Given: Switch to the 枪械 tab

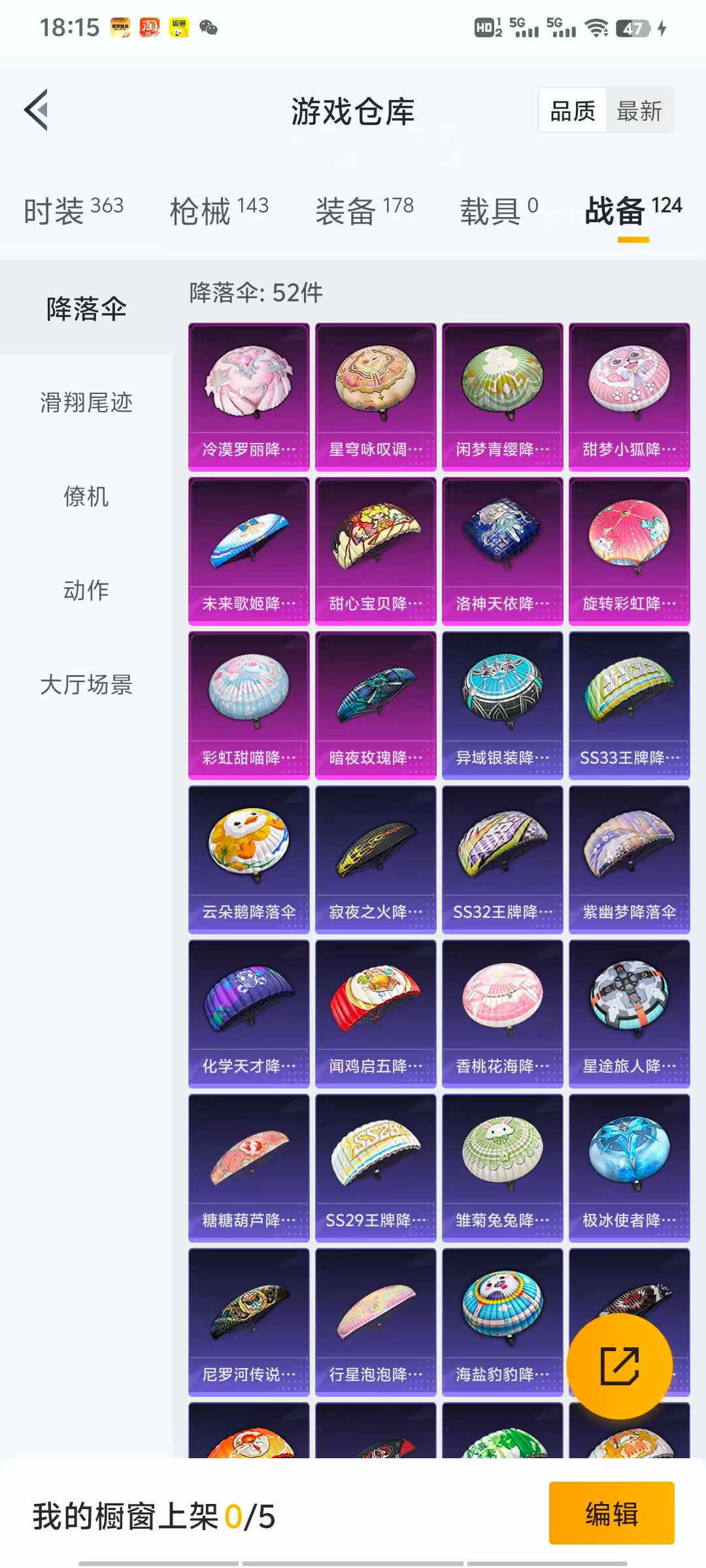Looking at the screenshot, I should tap(219, 210).
